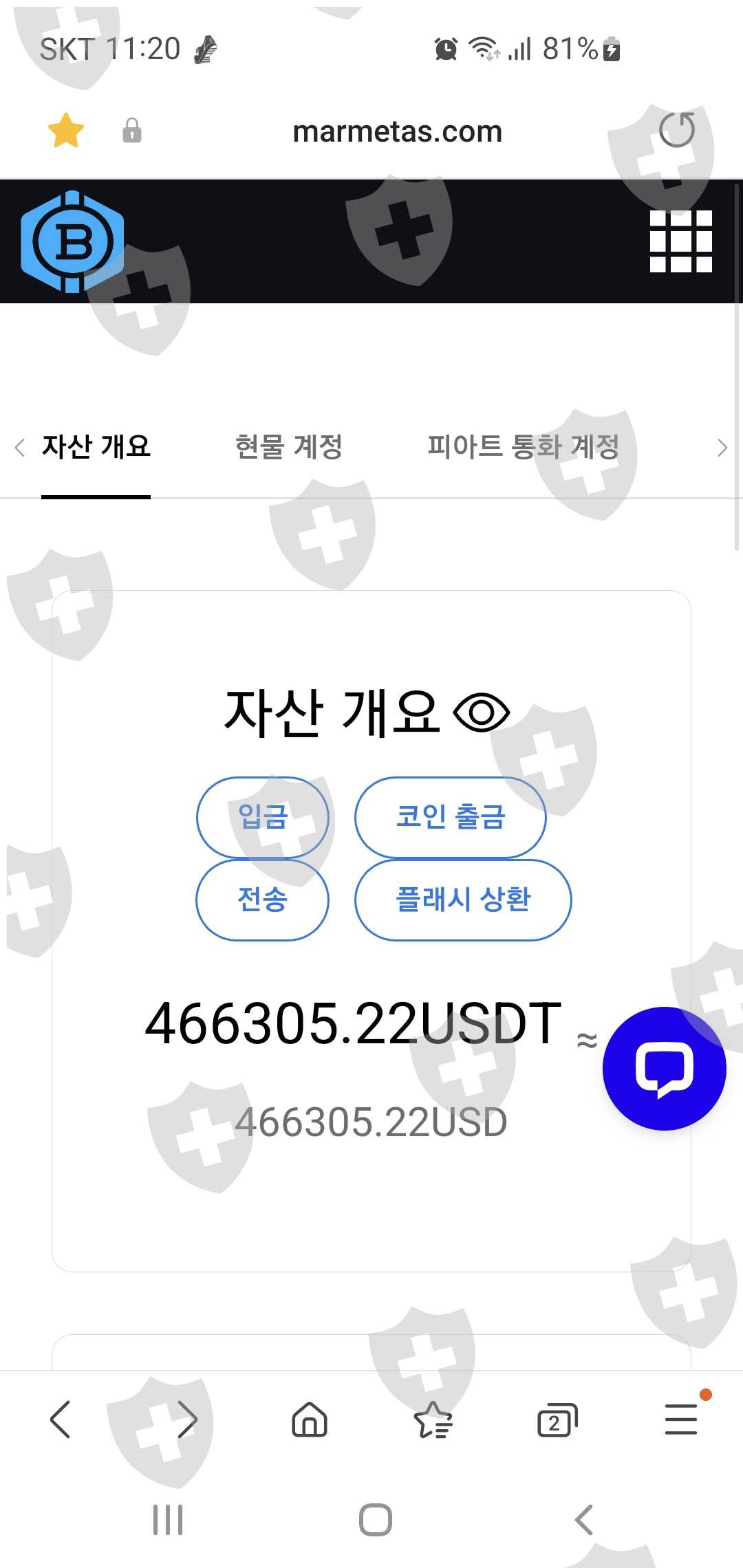
Task: Open 플래시 상환 option
Action: (x=463, y=900)
